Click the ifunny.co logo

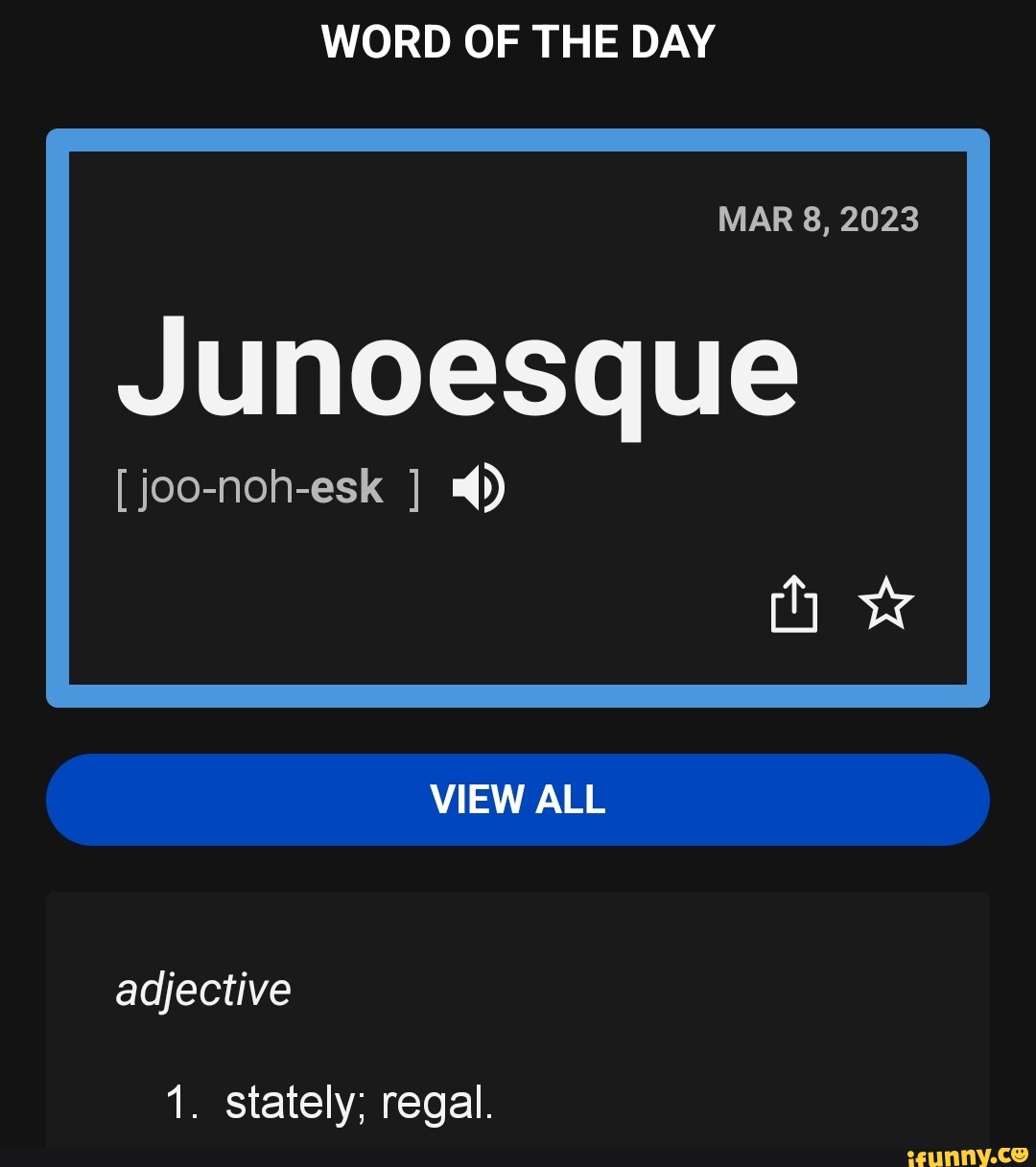coord(967,1150)
